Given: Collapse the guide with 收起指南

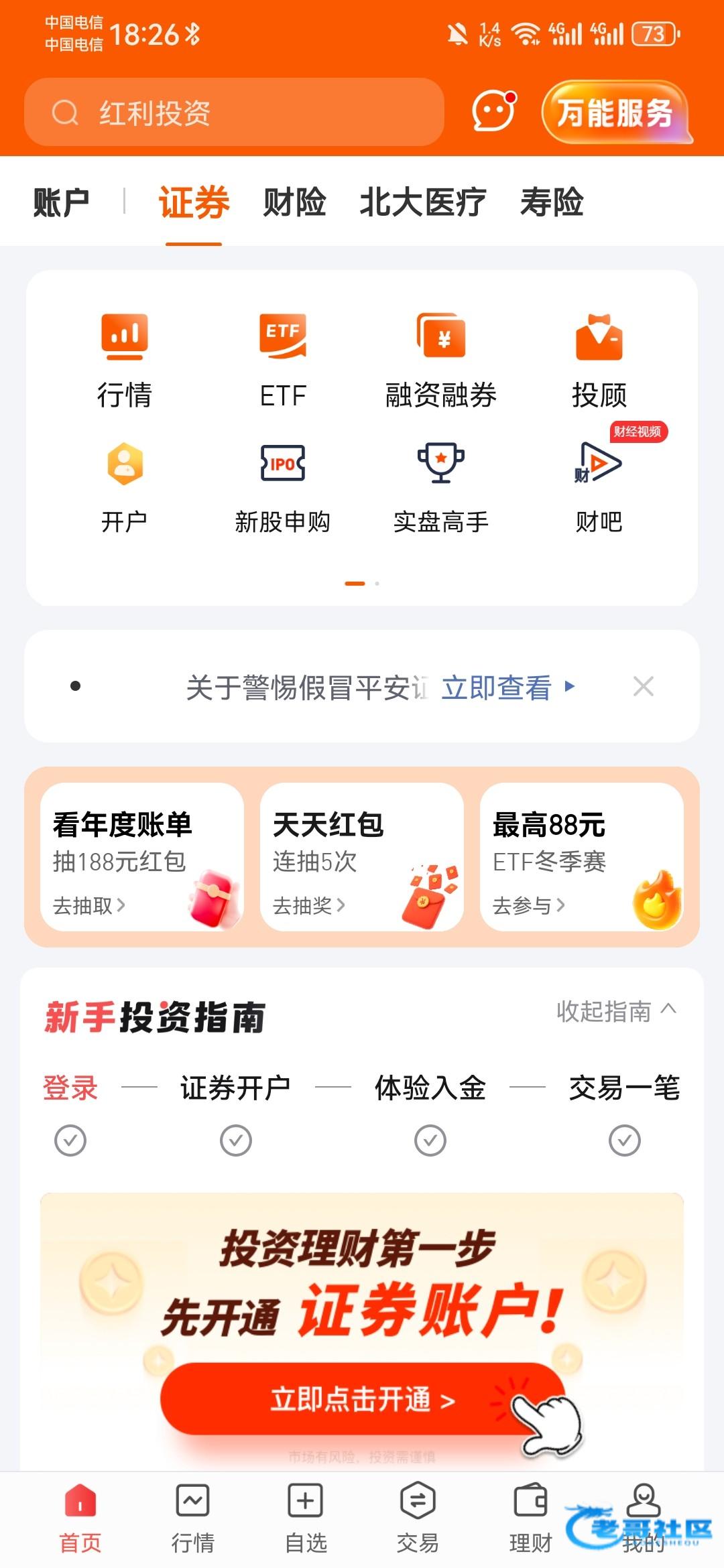Looking at the screenshot, I should [x=615, y=1011].
